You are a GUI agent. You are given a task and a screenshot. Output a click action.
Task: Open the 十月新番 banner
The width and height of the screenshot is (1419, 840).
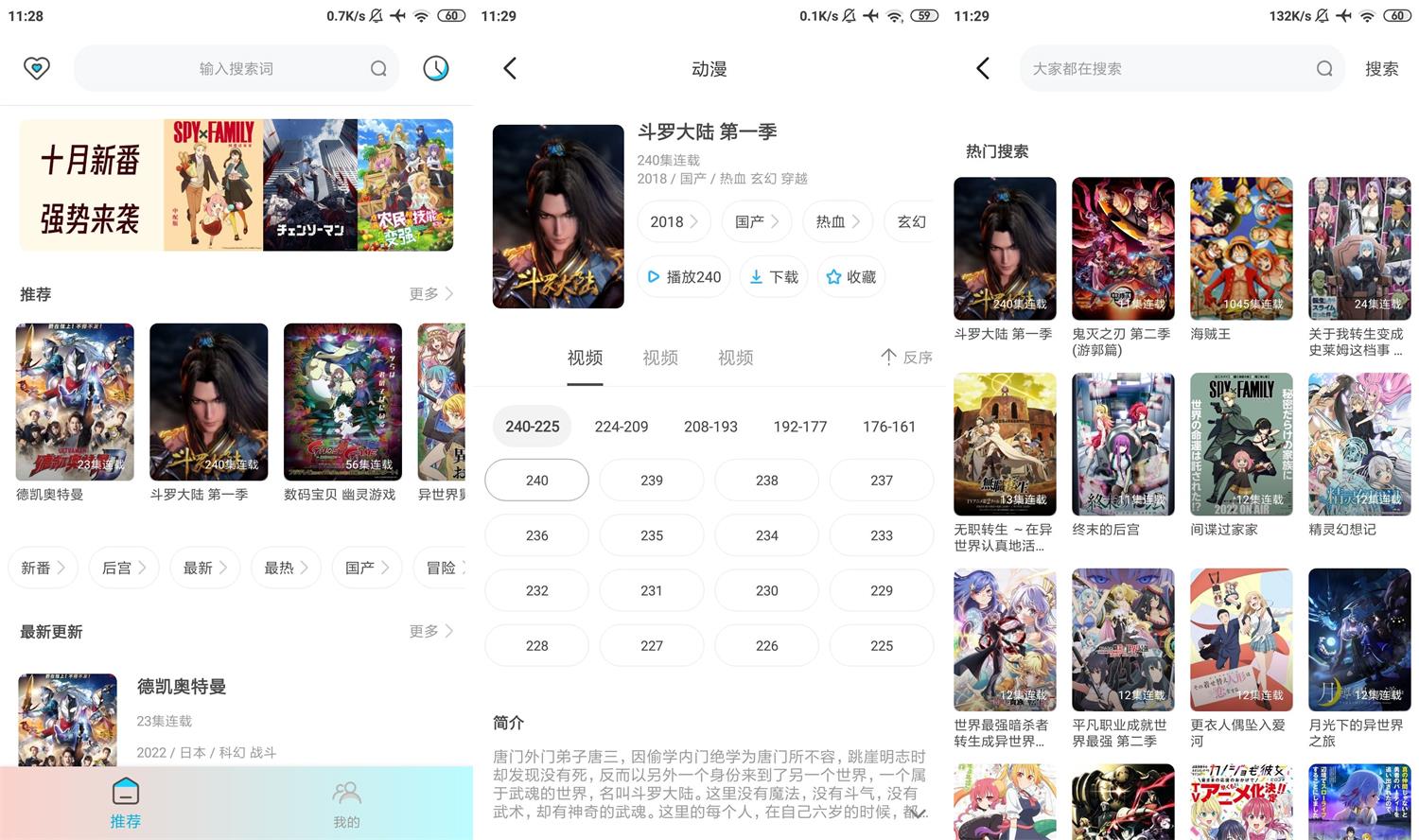pyautogui.click(x=236, y=185)
